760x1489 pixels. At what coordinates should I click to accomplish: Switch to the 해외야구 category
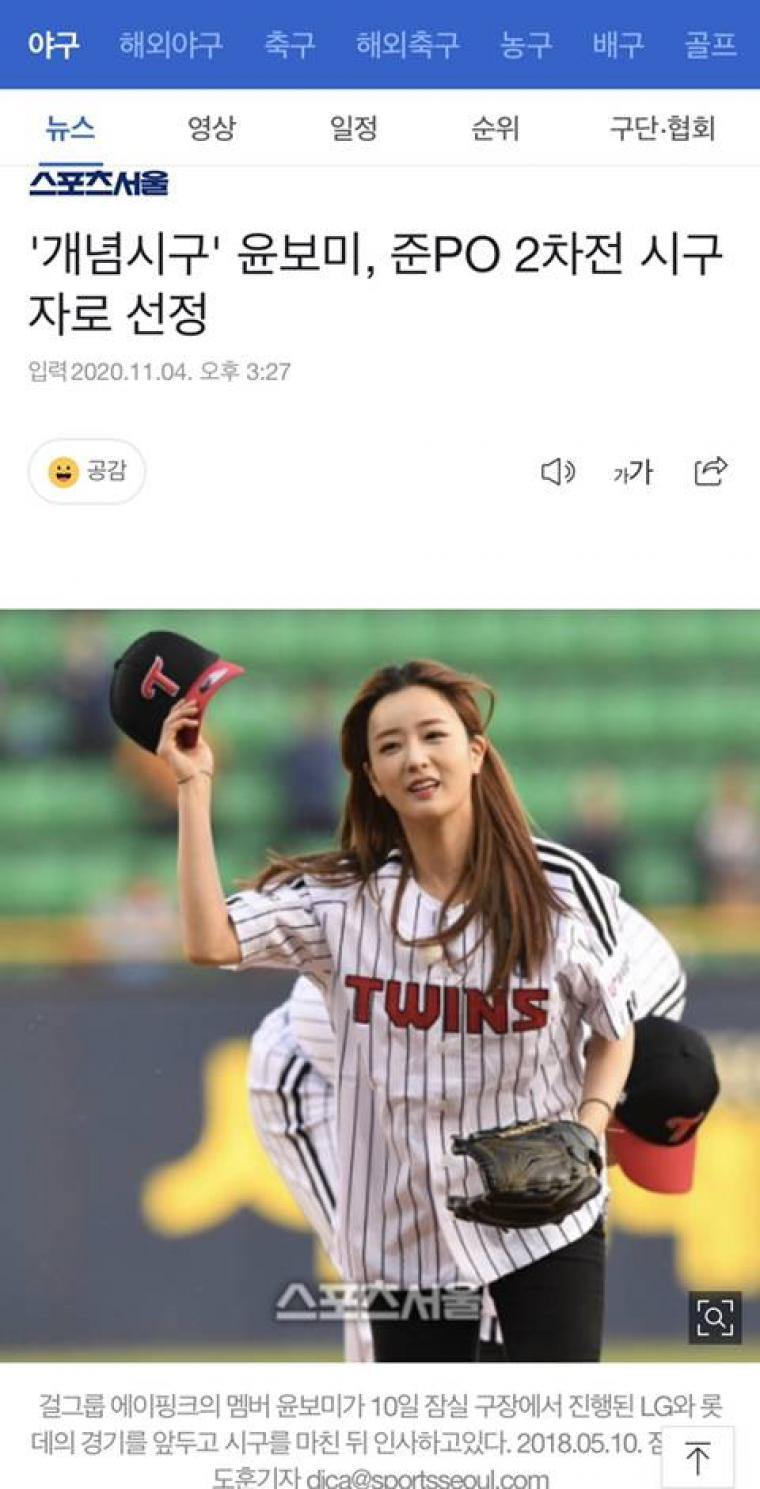(x=171, y=45)
